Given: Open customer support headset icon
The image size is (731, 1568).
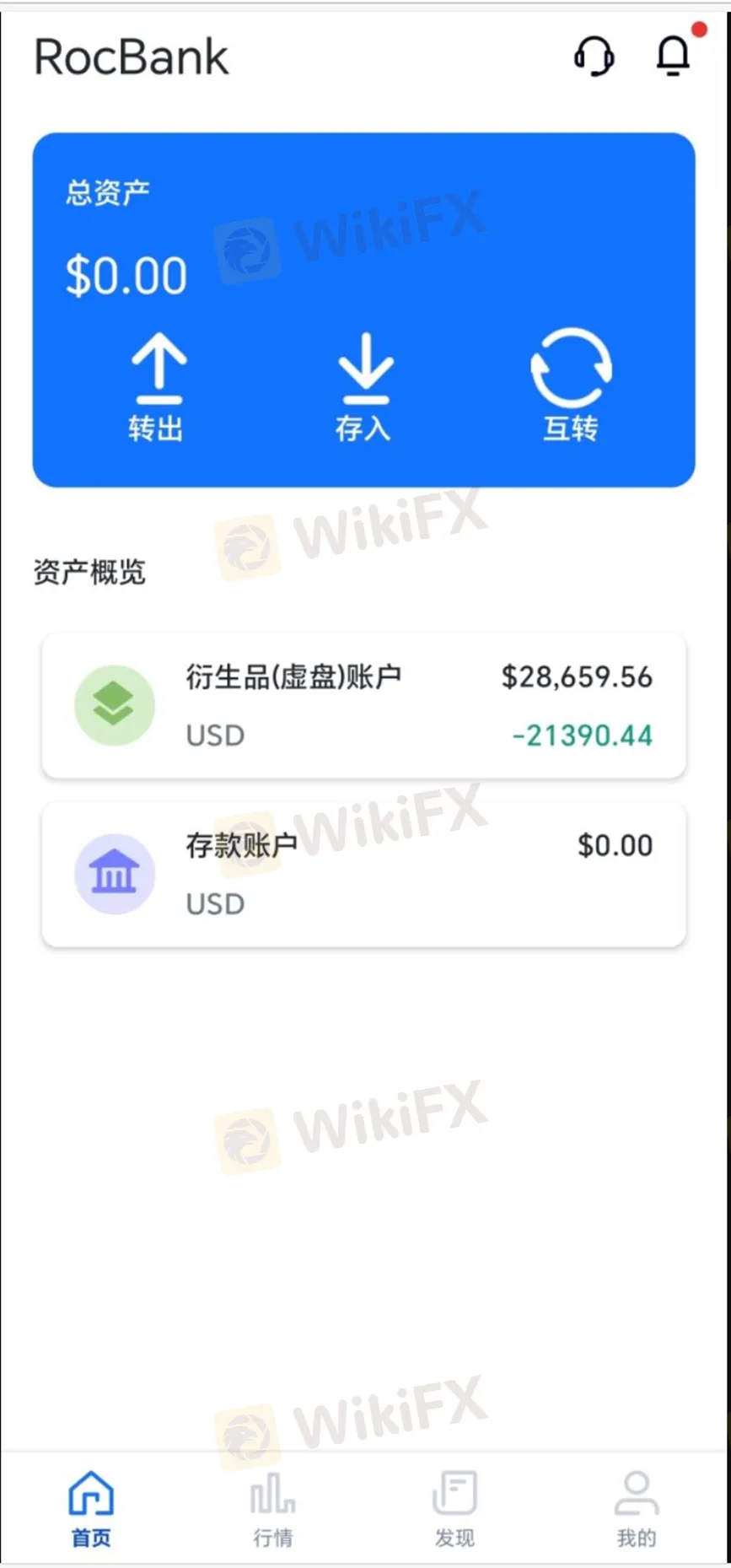Looking at the screenshot, I should [x=594, y=57].
